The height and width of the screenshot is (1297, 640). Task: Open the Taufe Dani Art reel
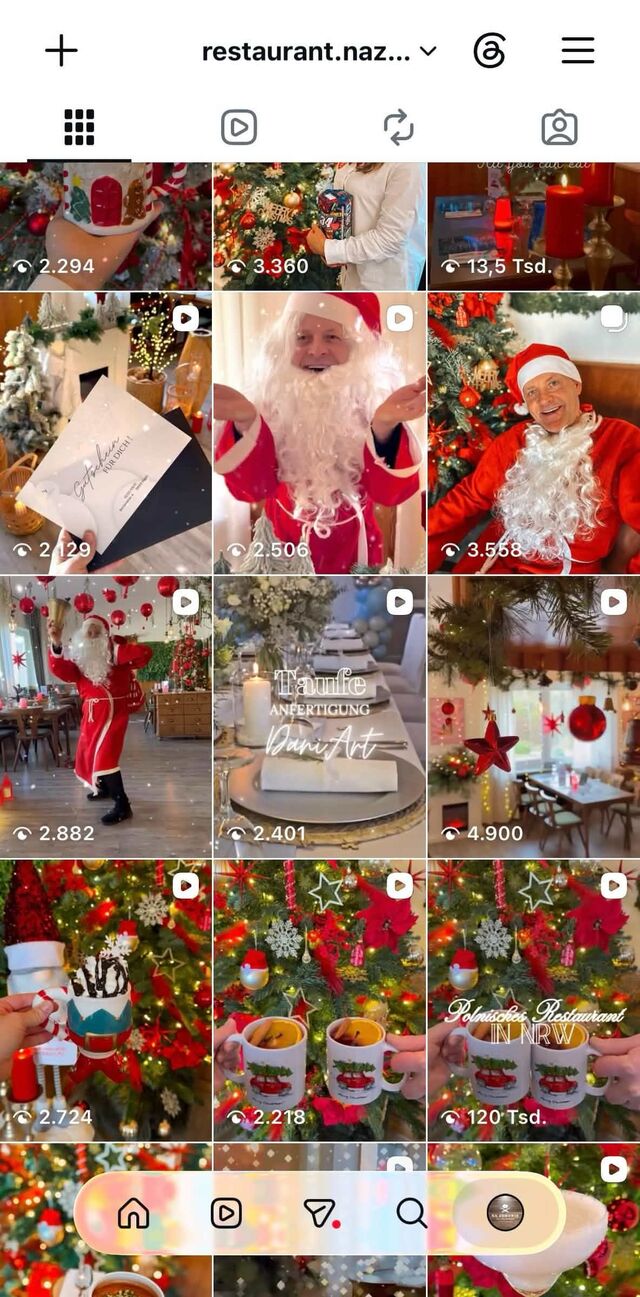(320, 717)
